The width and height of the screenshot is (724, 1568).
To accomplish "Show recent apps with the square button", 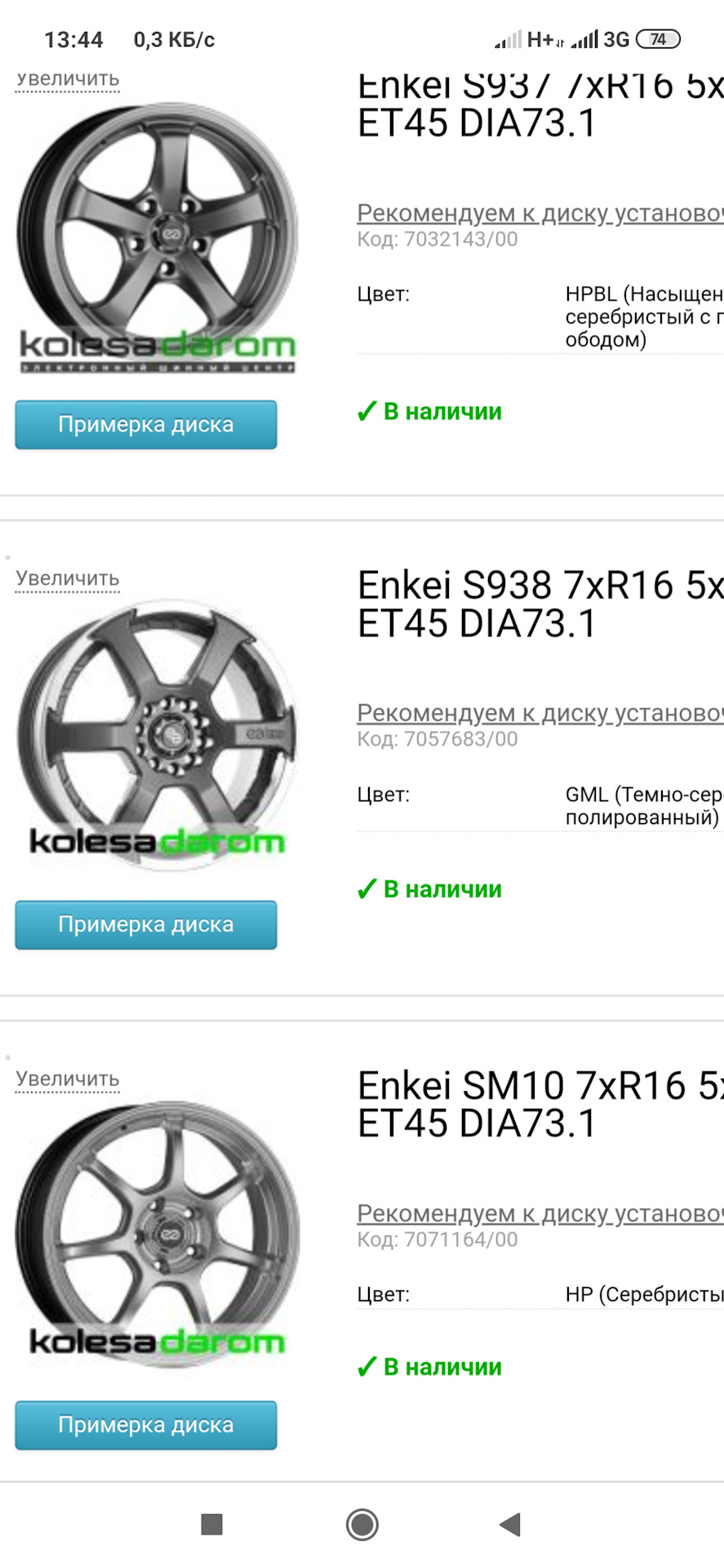I will tap(212, 1524).
